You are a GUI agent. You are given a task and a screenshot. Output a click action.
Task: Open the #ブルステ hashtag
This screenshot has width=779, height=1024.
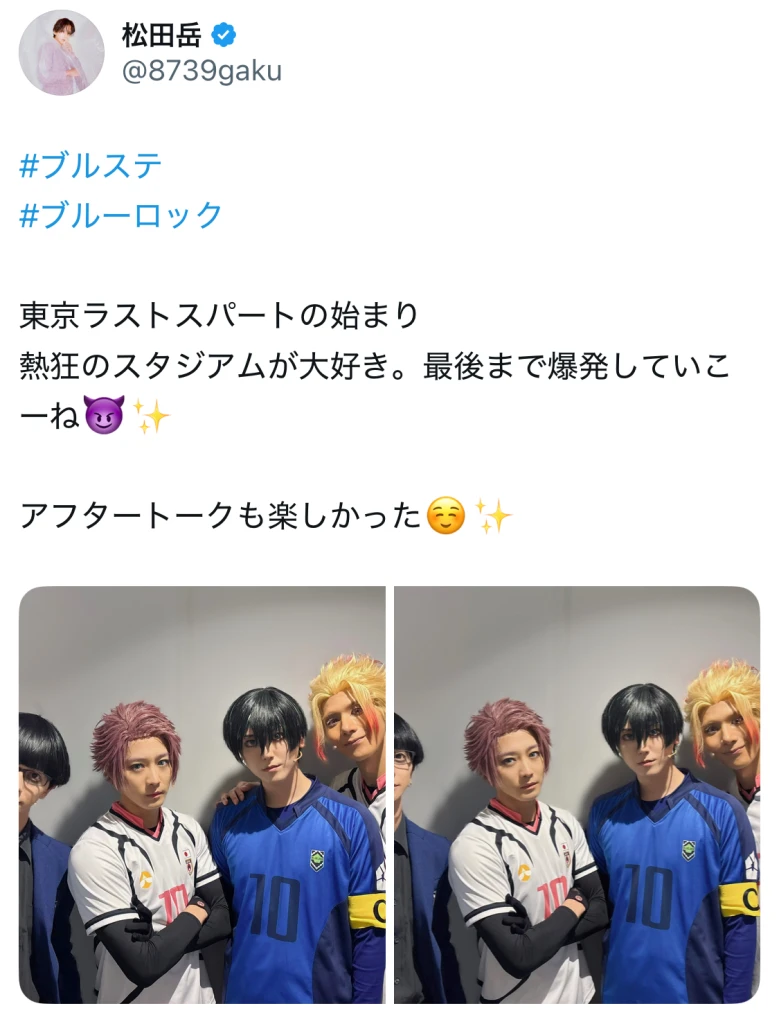tap(91, 165)
